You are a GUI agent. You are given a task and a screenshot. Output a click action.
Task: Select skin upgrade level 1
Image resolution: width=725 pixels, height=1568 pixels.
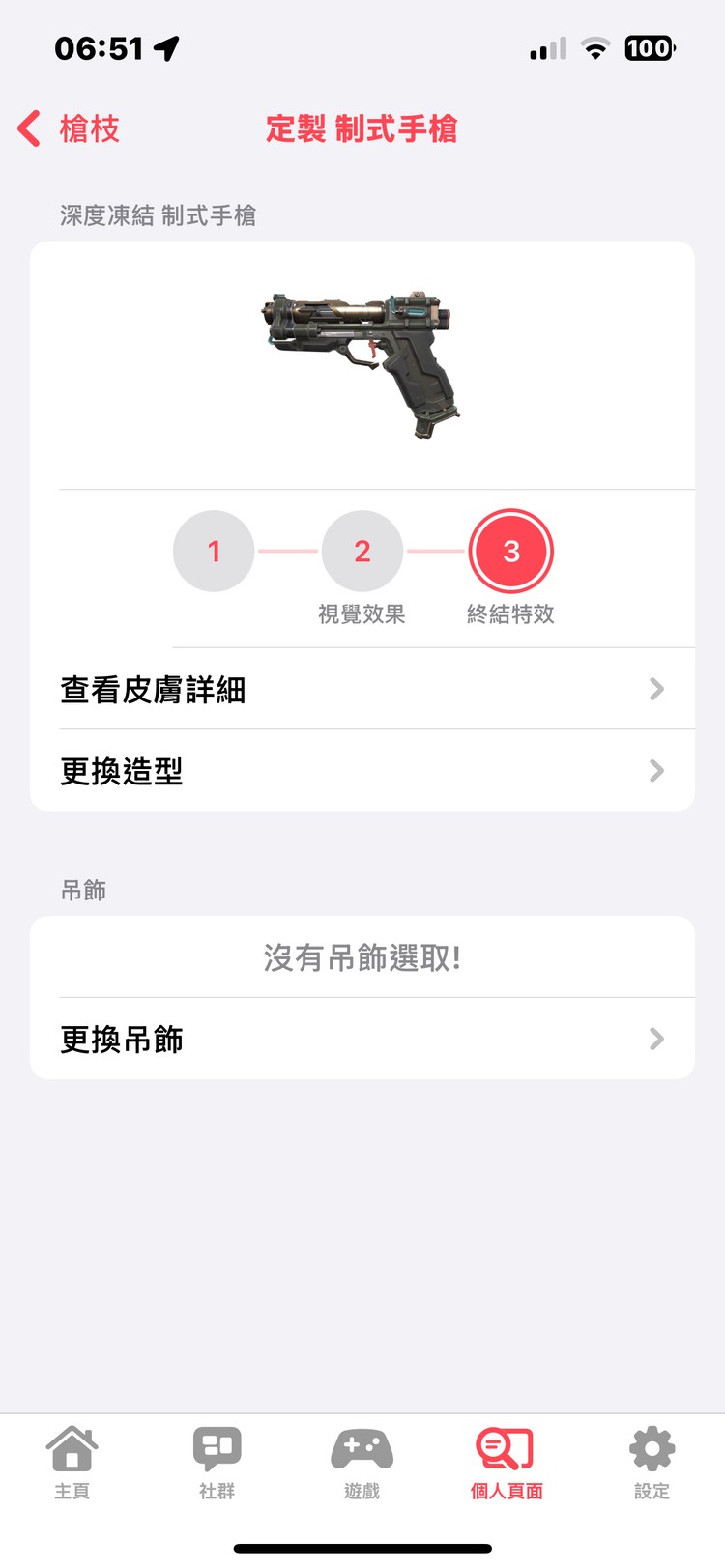pos(213,551)
